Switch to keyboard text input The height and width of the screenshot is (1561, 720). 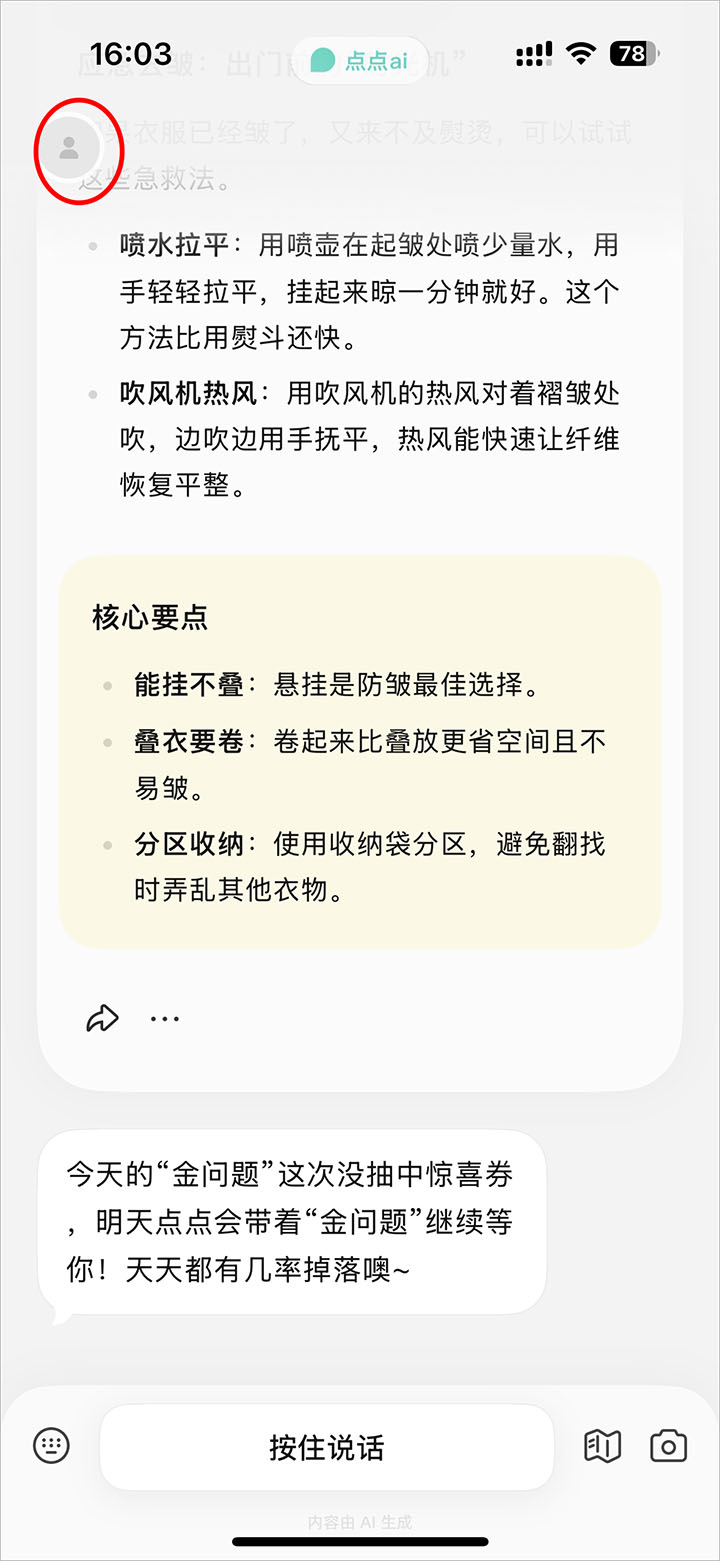click(52, 1446)
